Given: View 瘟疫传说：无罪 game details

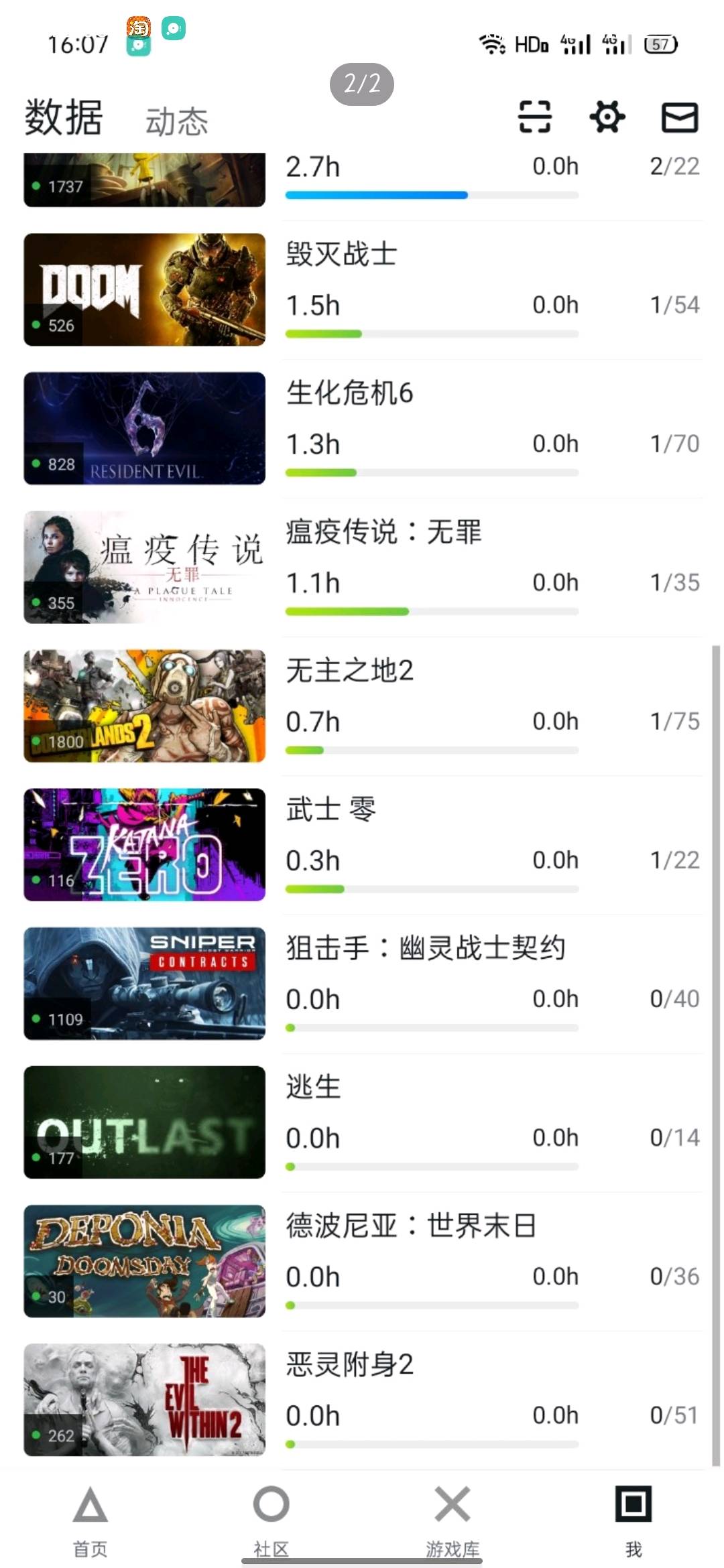Looking at the screenshot, I should [362, 567].
